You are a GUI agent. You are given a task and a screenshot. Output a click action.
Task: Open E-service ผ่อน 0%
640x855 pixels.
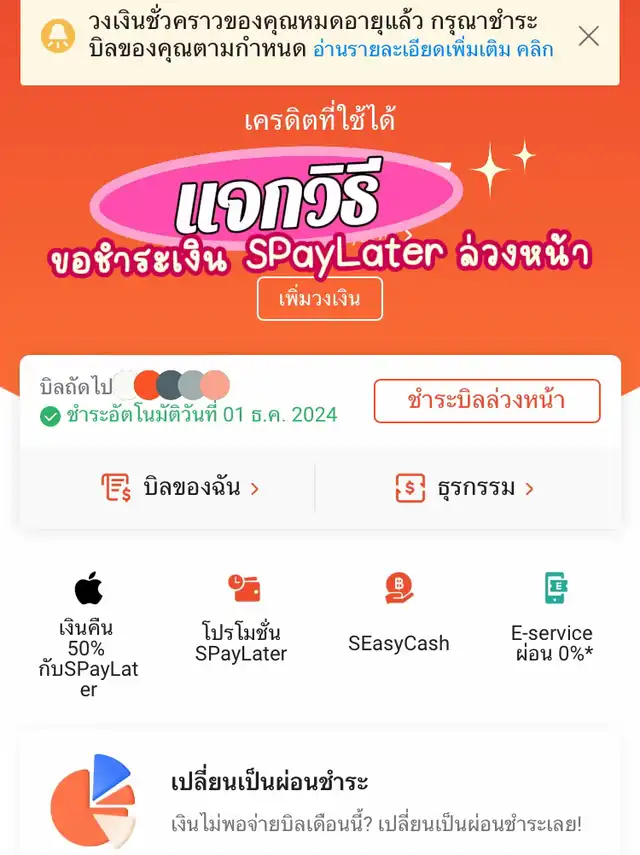[x=552, y=619]
